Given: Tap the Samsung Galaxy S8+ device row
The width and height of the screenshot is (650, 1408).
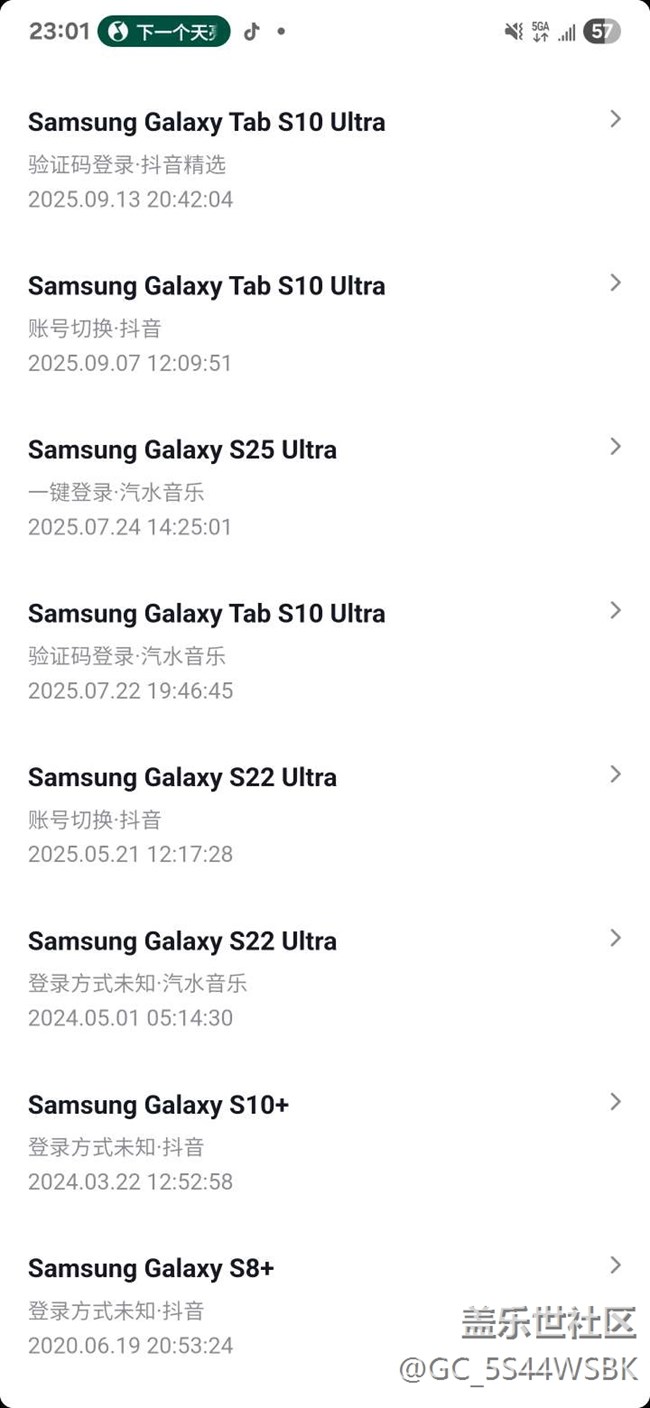Looking at the screenshot, I should click(x=324, y=1307).
